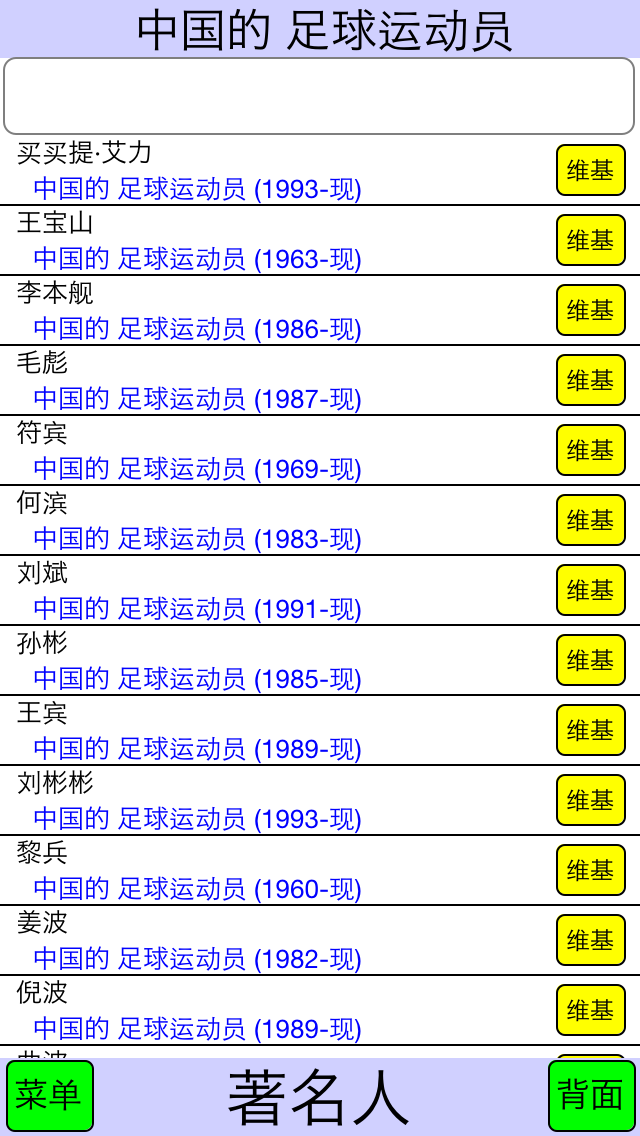Open 维基 page for 何滨
Viewport: 640px width, 1136px height.
point(591,519)
